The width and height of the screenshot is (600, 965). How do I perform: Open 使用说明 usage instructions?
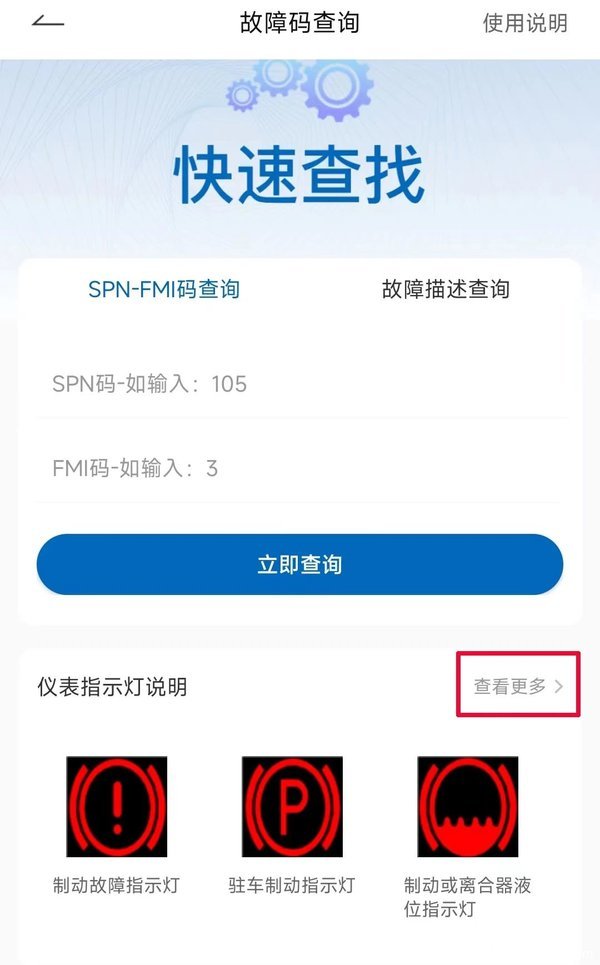pos(525,23)
